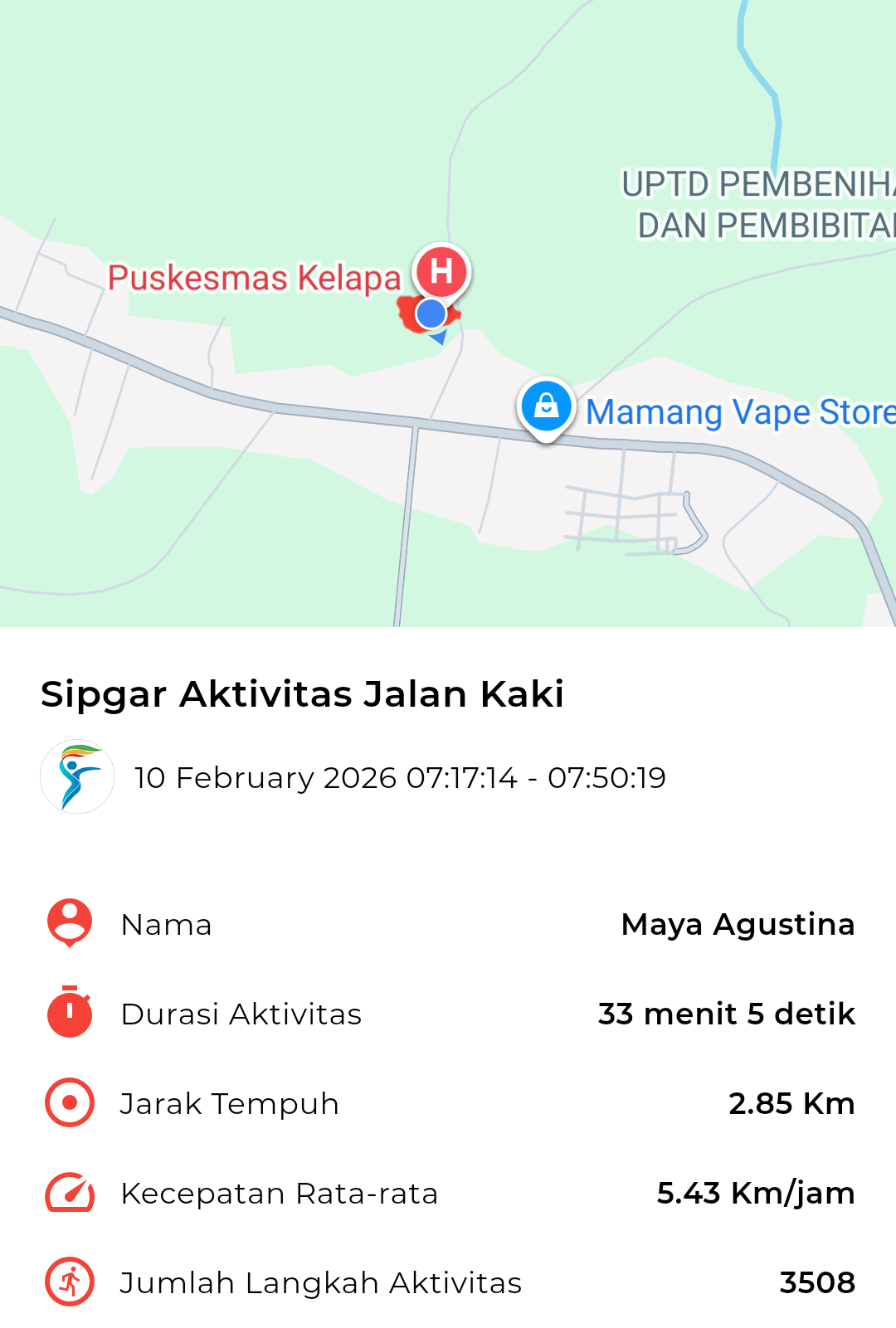
Task: Tap the Puskesmas Kelapa hospital marker
Action: (x=442, y=271)
